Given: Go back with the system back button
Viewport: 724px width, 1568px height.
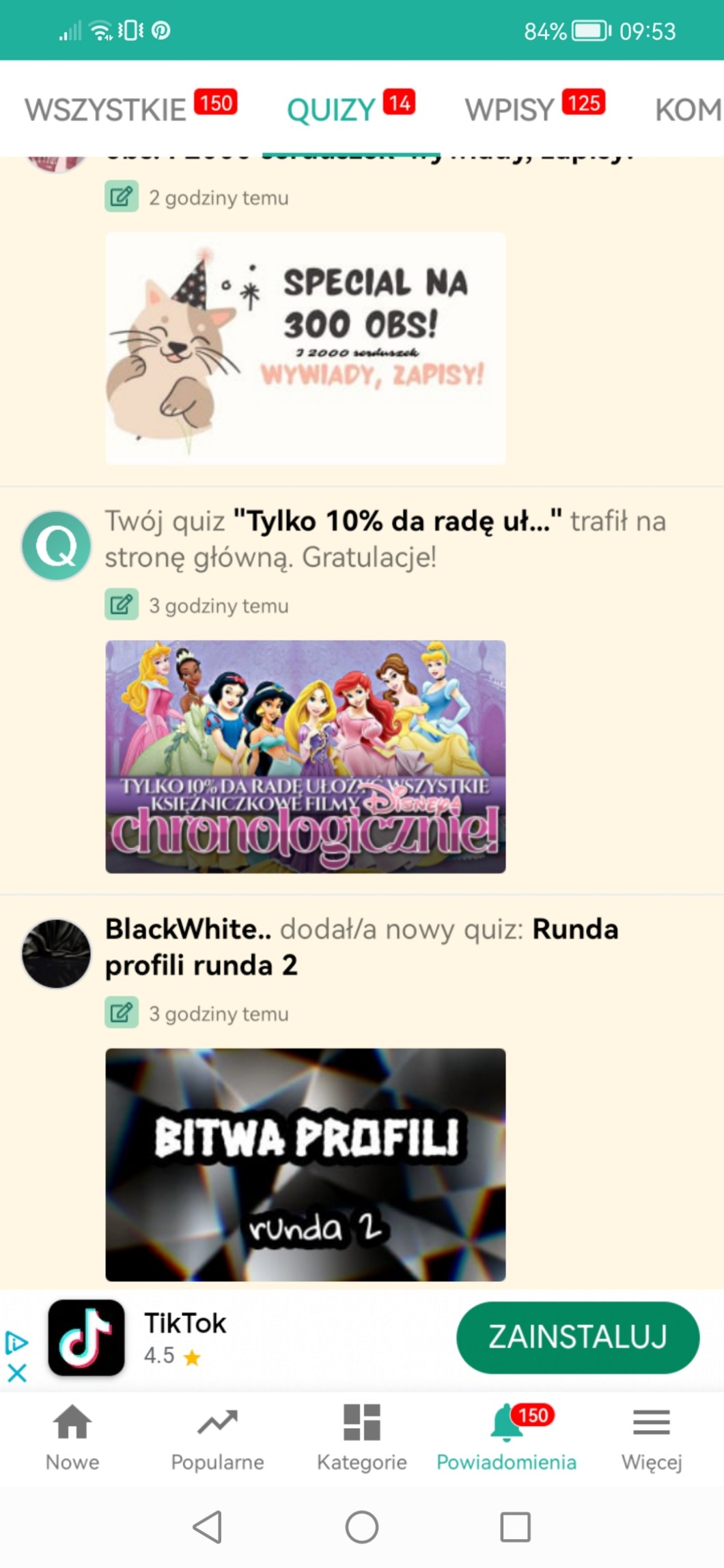Looking at the screenshot, I should click(x=208, y=1527).
